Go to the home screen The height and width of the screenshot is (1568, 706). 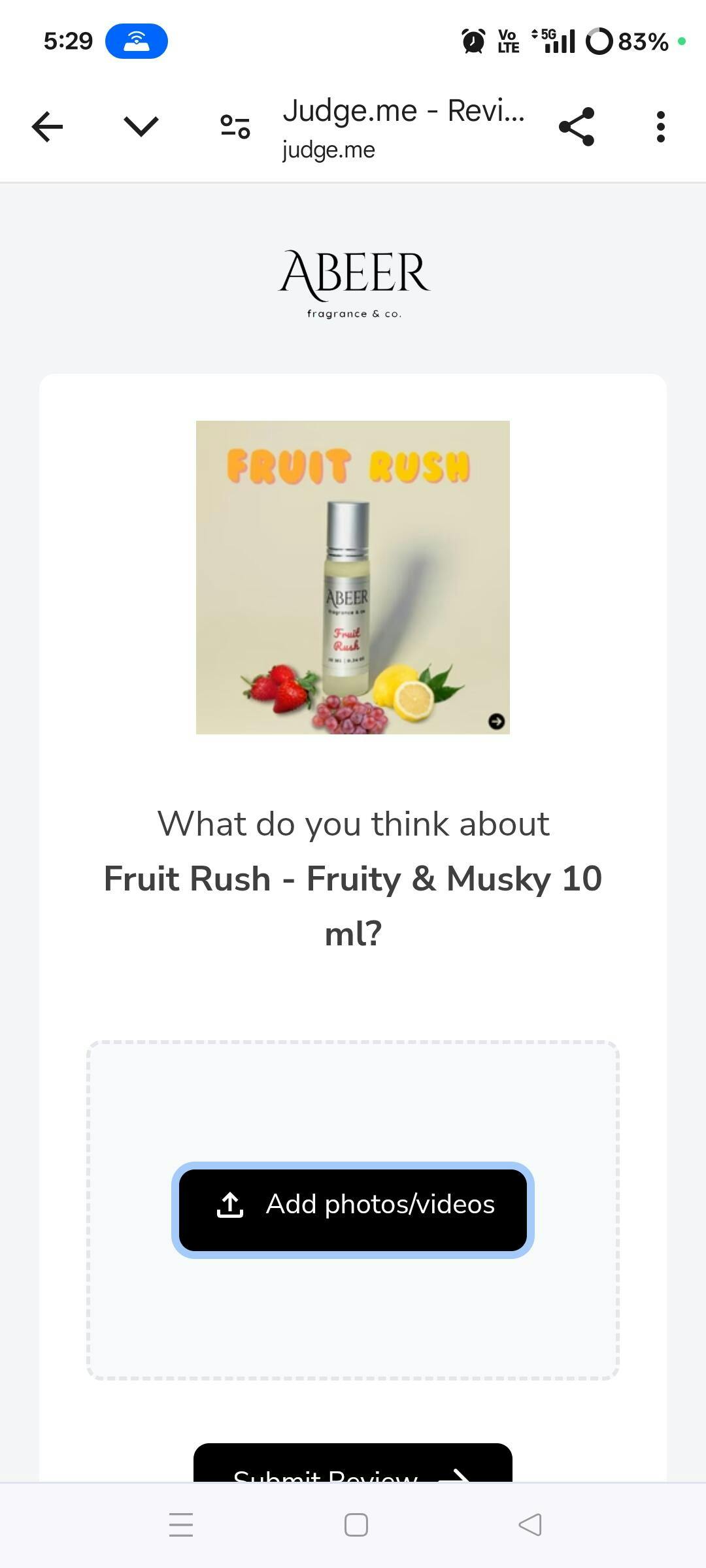(356, 1525)
